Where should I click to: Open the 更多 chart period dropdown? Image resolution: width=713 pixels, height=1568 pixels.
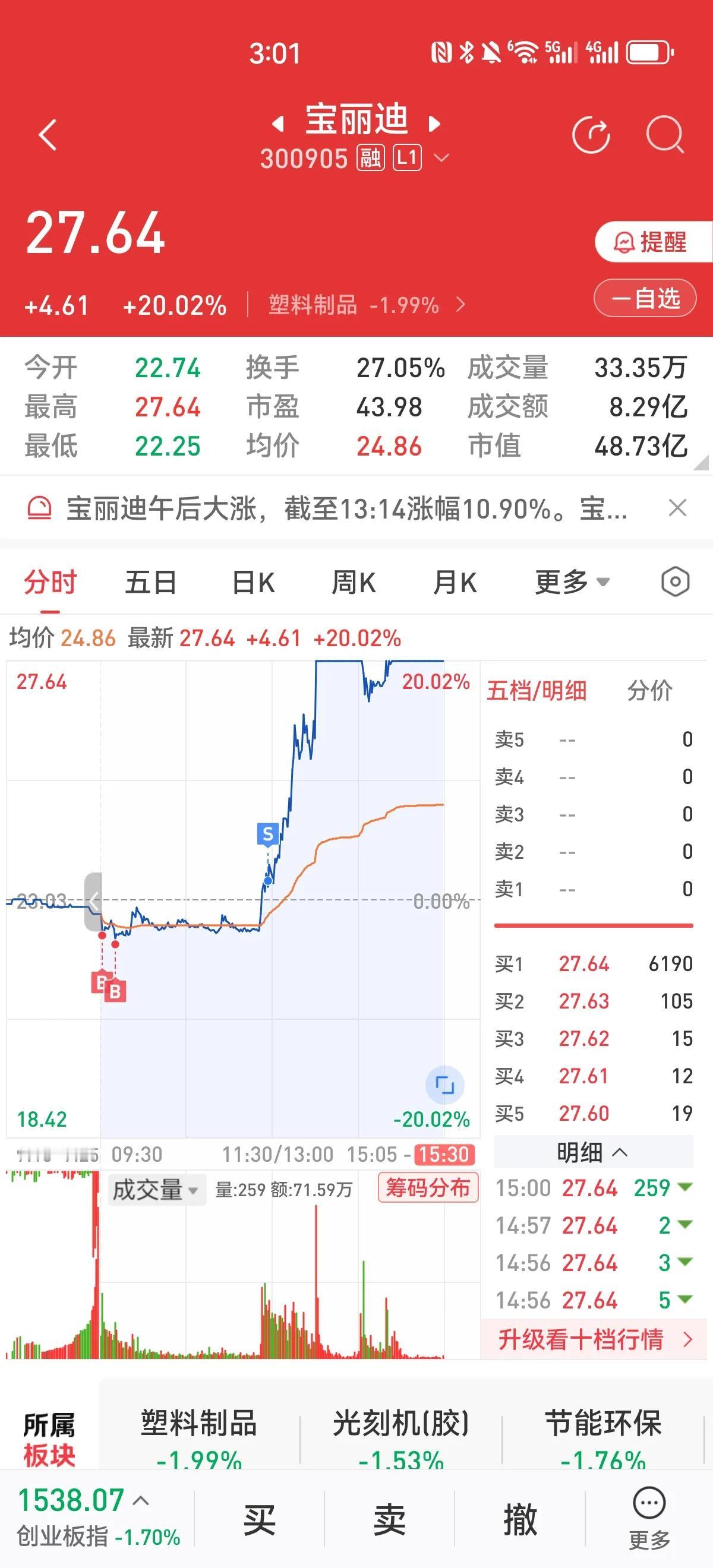click(x=572, y=583)
